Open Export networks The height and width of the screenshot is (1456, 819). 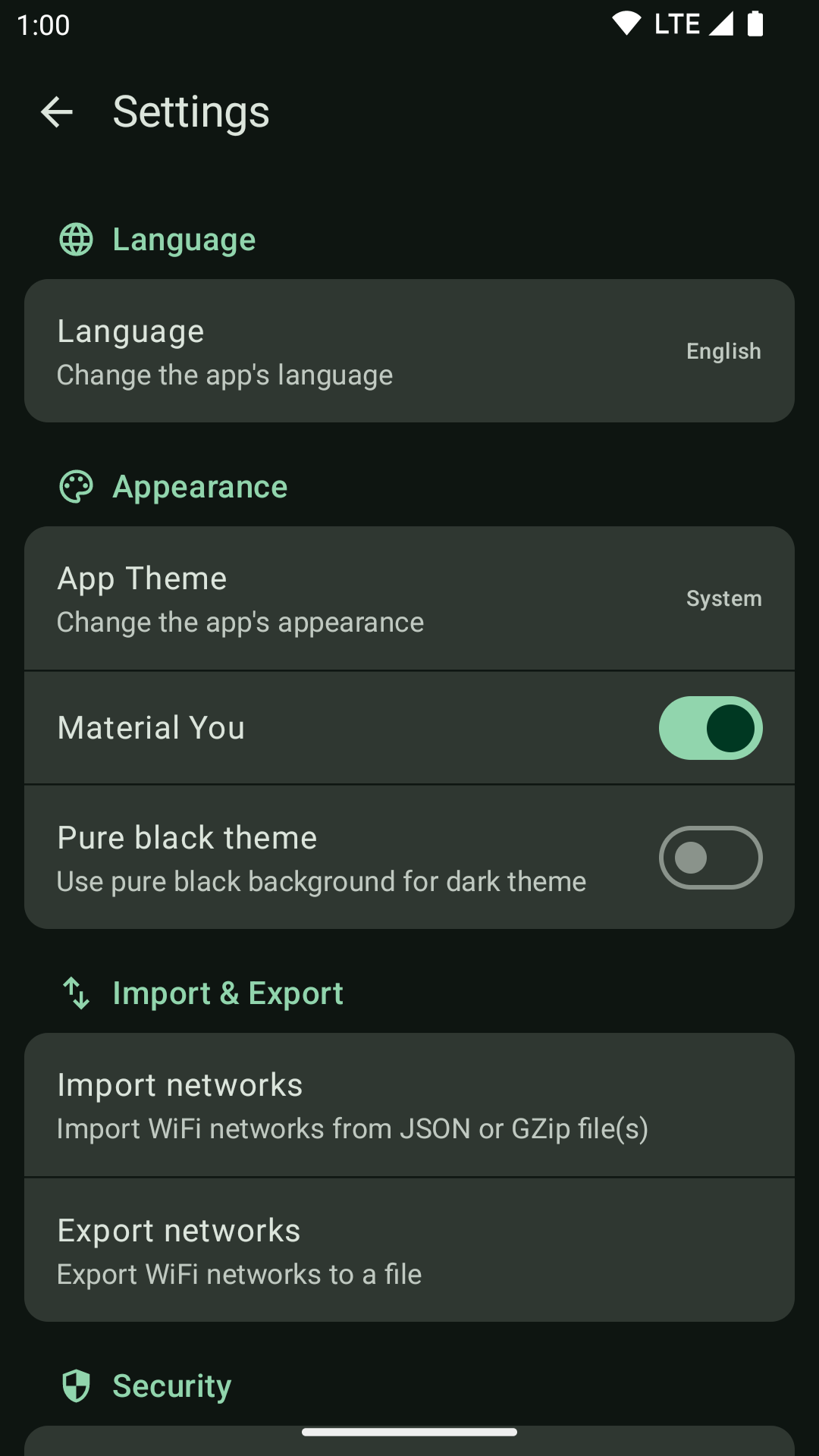click(x=409, y=1250)
